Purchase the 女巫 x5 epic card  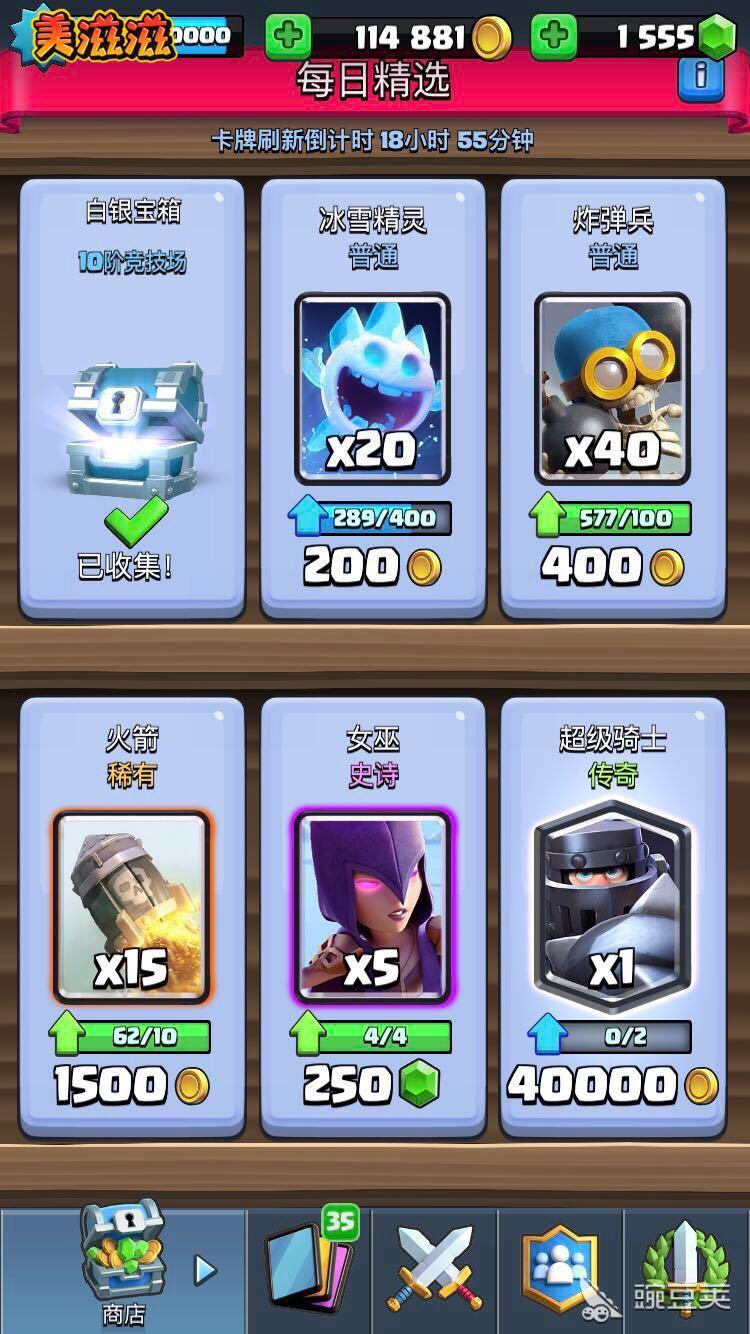pos(373,915)
